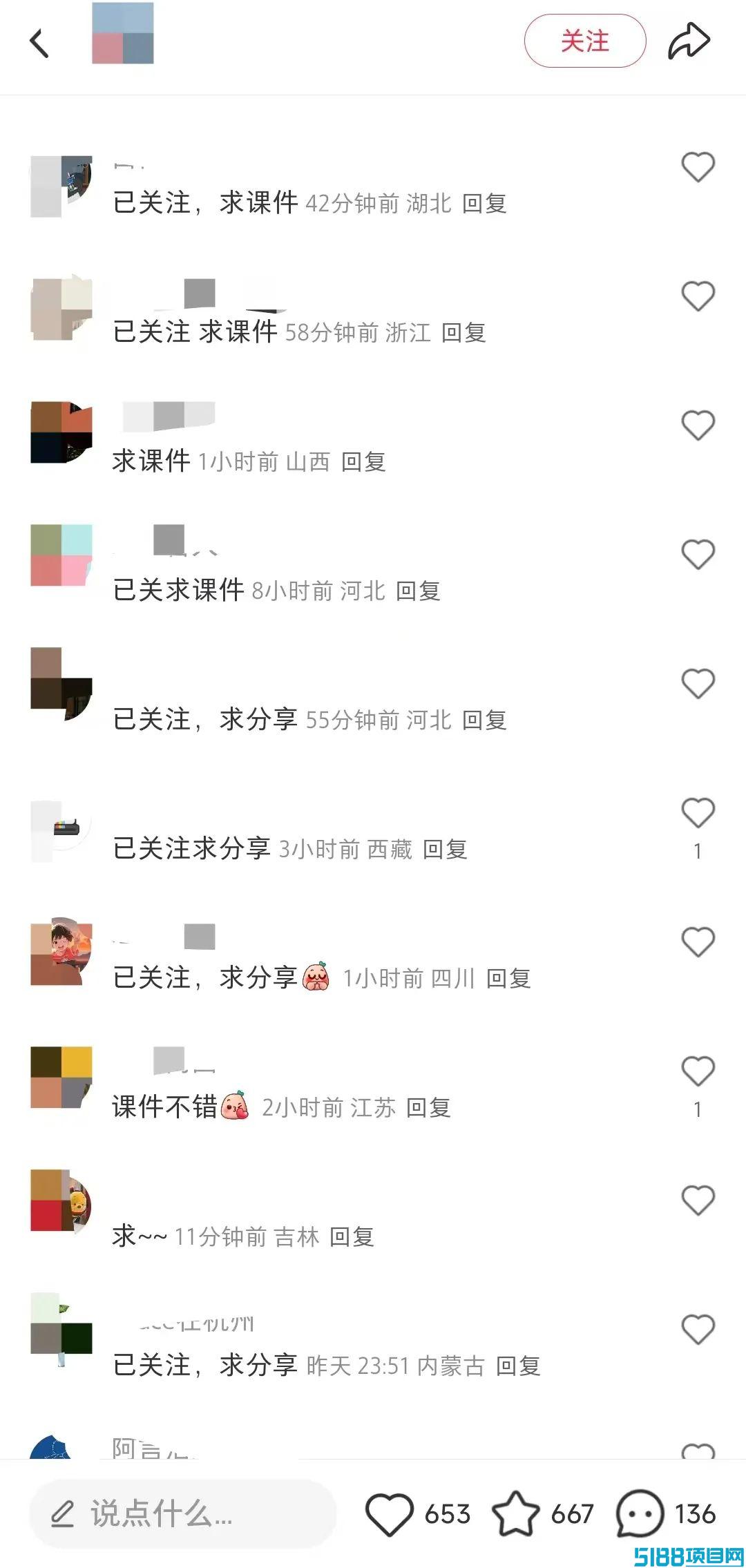
Task: Like the 内蒙古 comment from 昨天 23:51
Action: [x=698, y=1330]
